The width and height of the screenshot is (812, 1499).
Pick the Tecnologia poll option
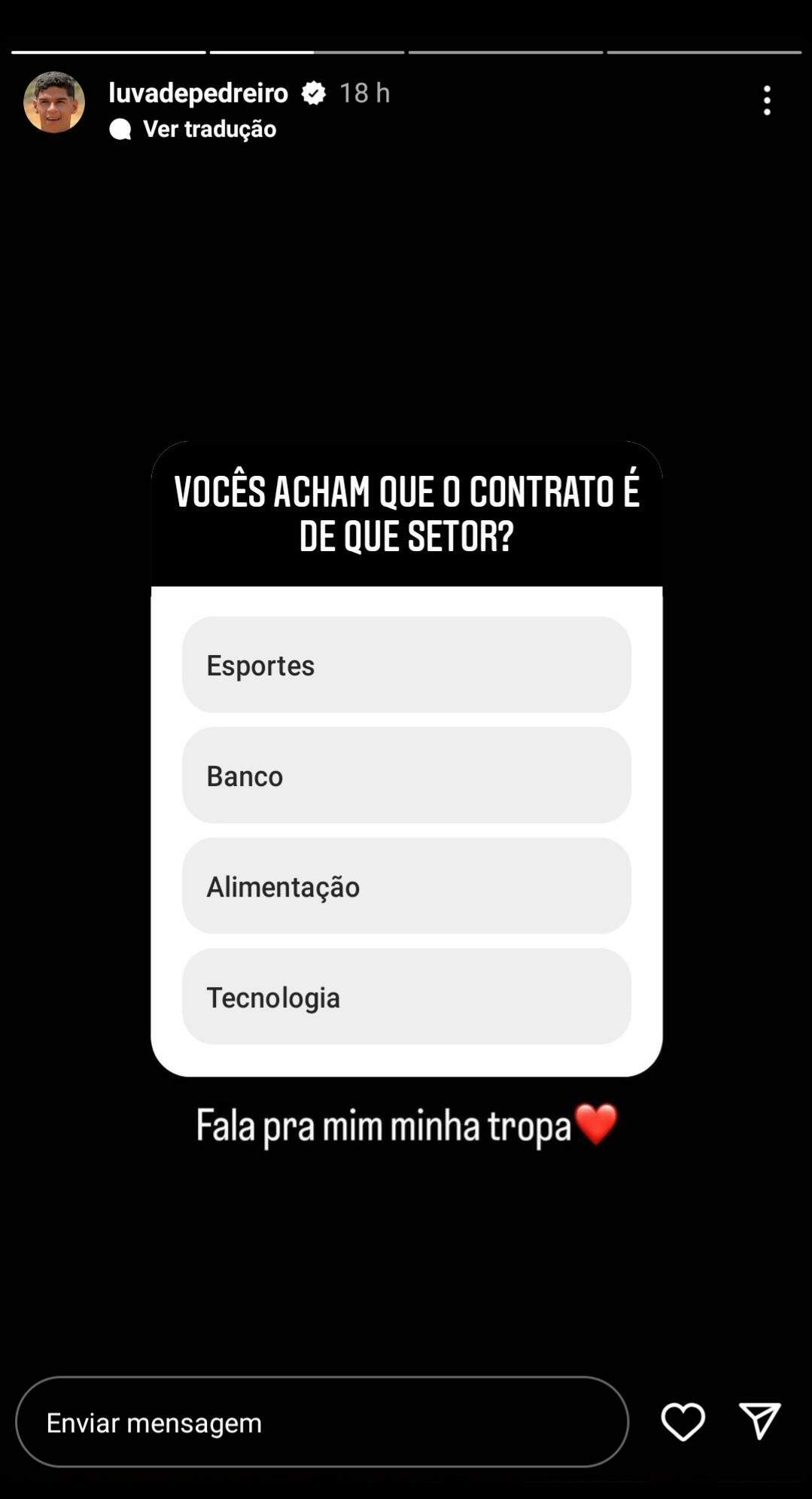click(406, 997)
